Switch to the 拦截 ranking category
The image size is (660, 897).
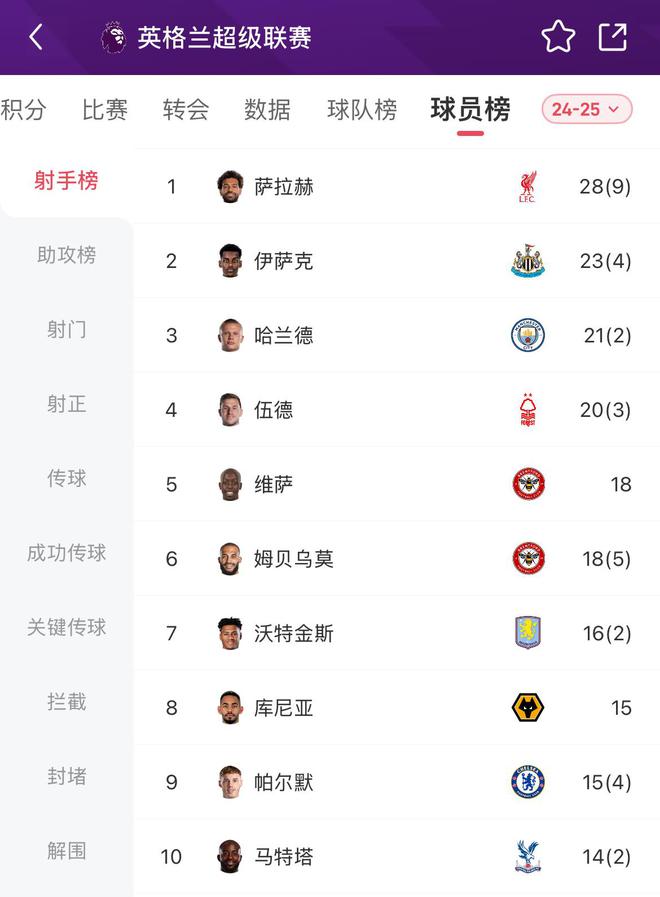coord(67,702)
